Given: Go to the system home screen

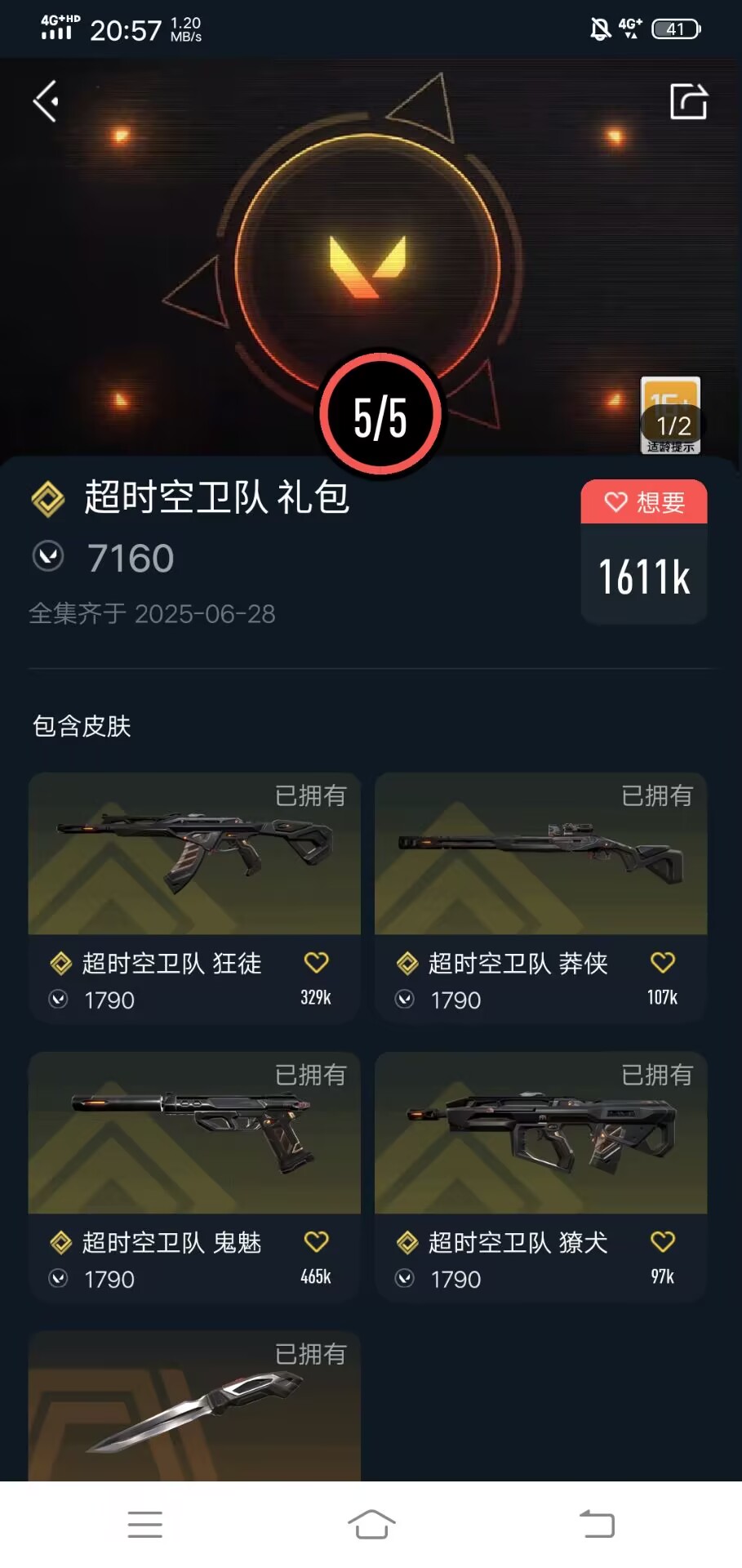Looking at the screenshot, I should point(371,1524).
